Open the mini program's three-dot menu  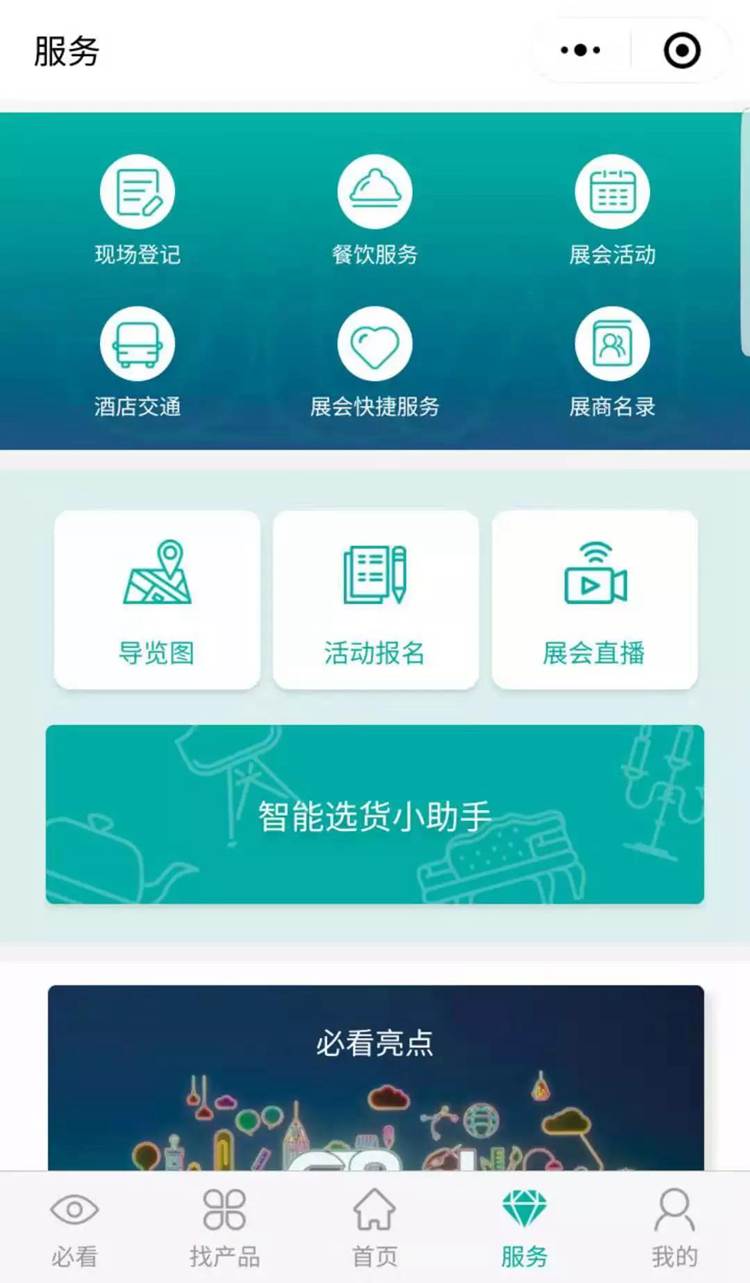tap(580, 50)
